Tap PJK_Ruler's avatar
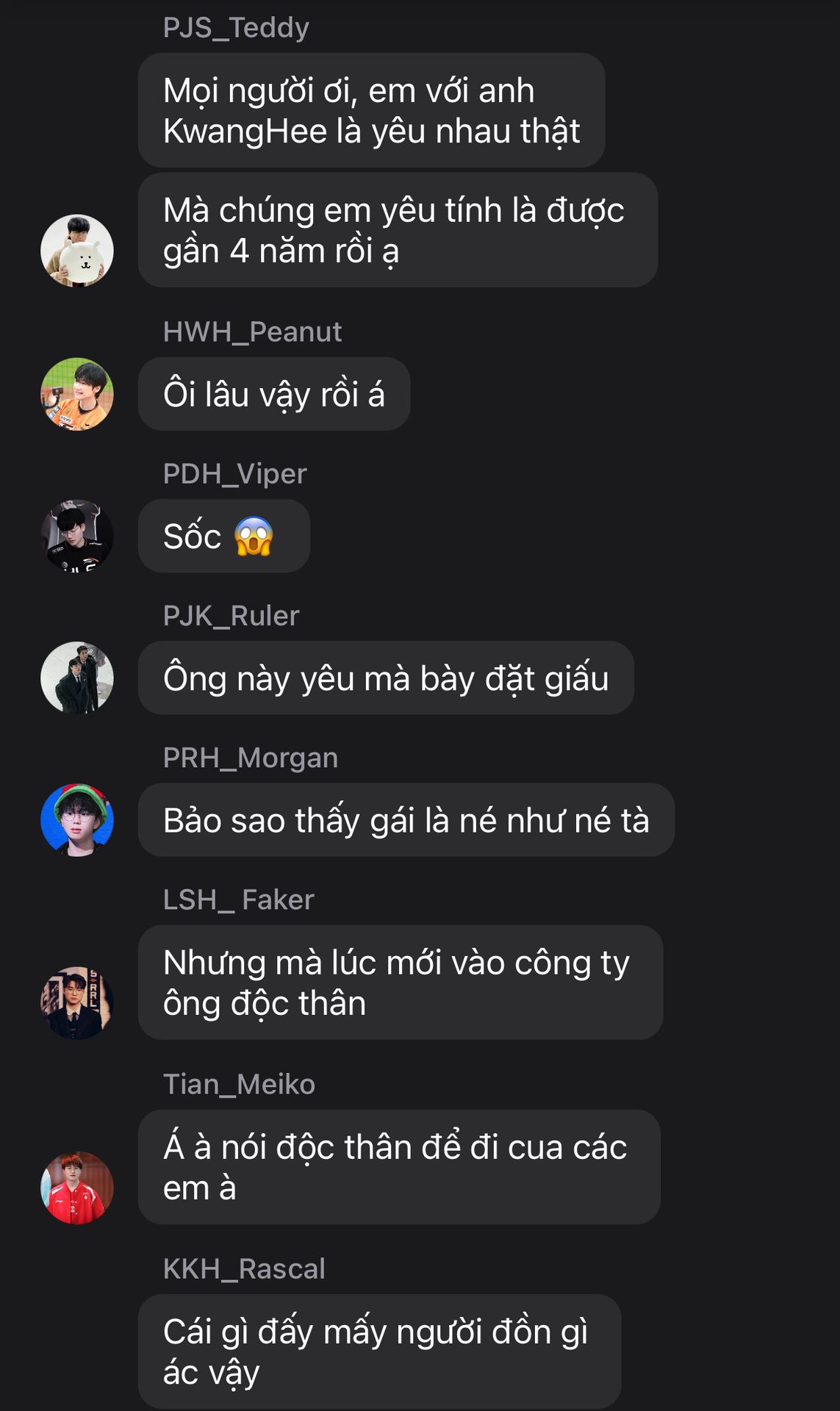Screen dimensions: 840x1411 (x=77, y=678)
